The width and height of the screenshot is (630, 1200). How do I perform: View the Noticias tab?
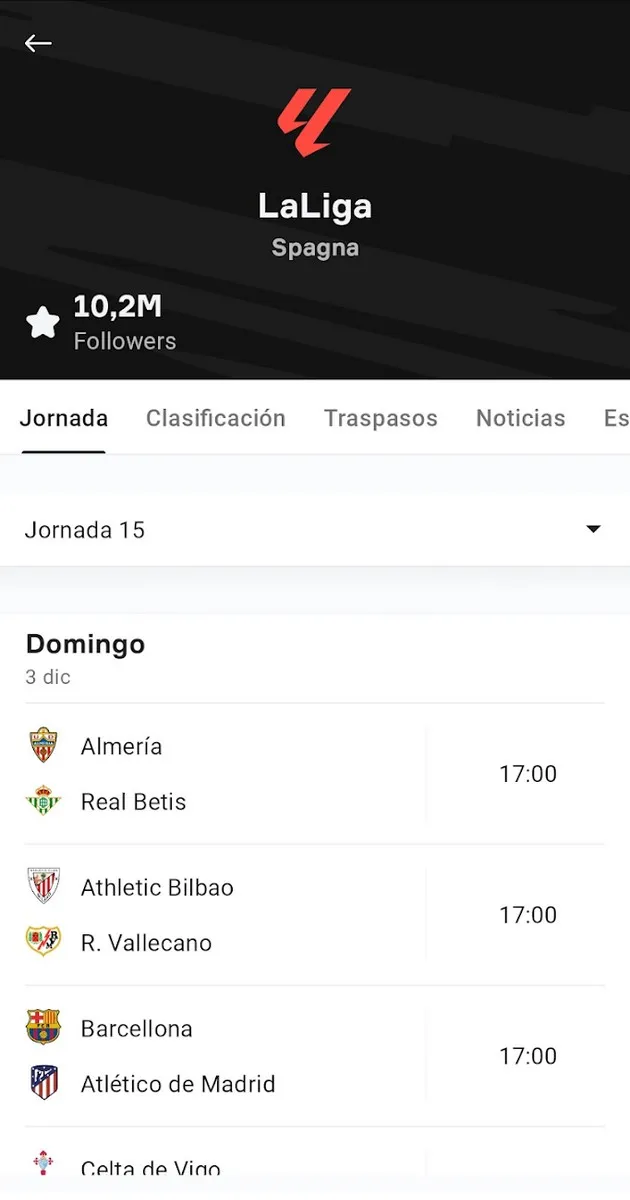point(520,418)
